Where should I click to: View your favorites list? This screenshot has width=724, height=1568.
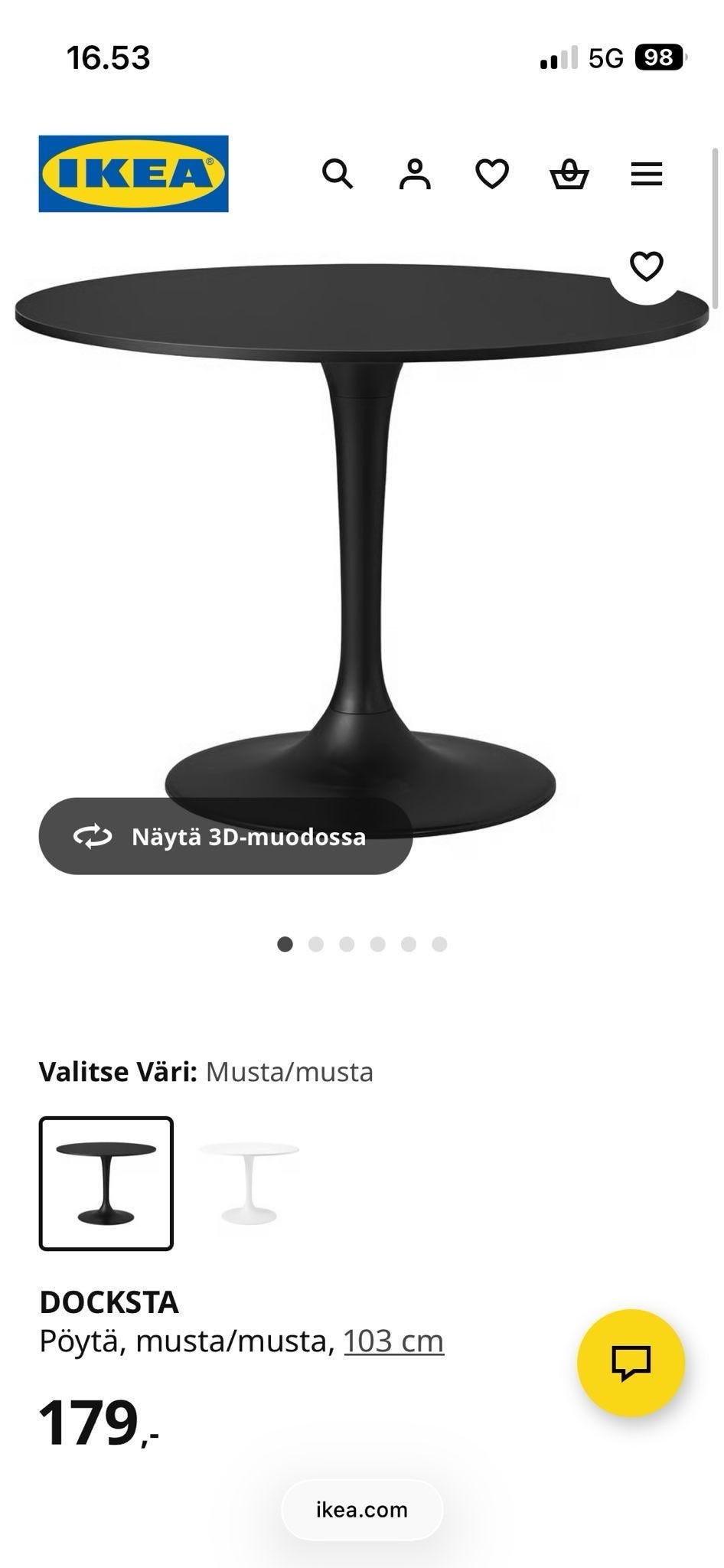[492, 175]
